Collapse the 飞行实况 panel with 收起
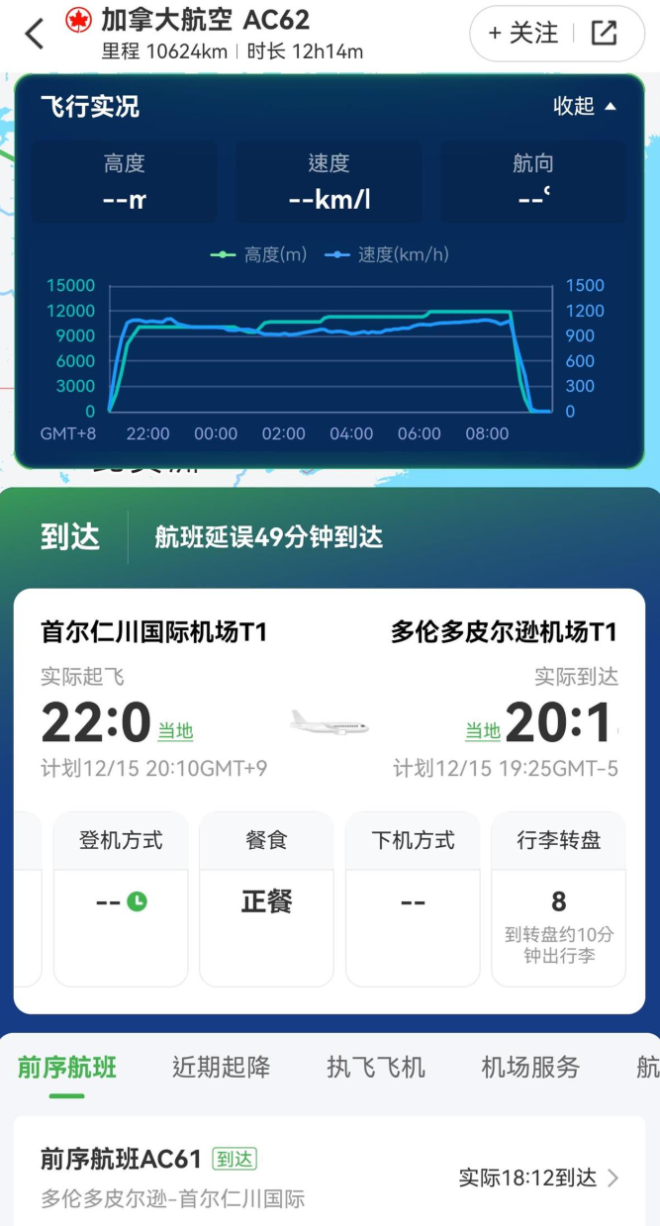This screenshot has width=660, height=1226. (x=585, y=106)
